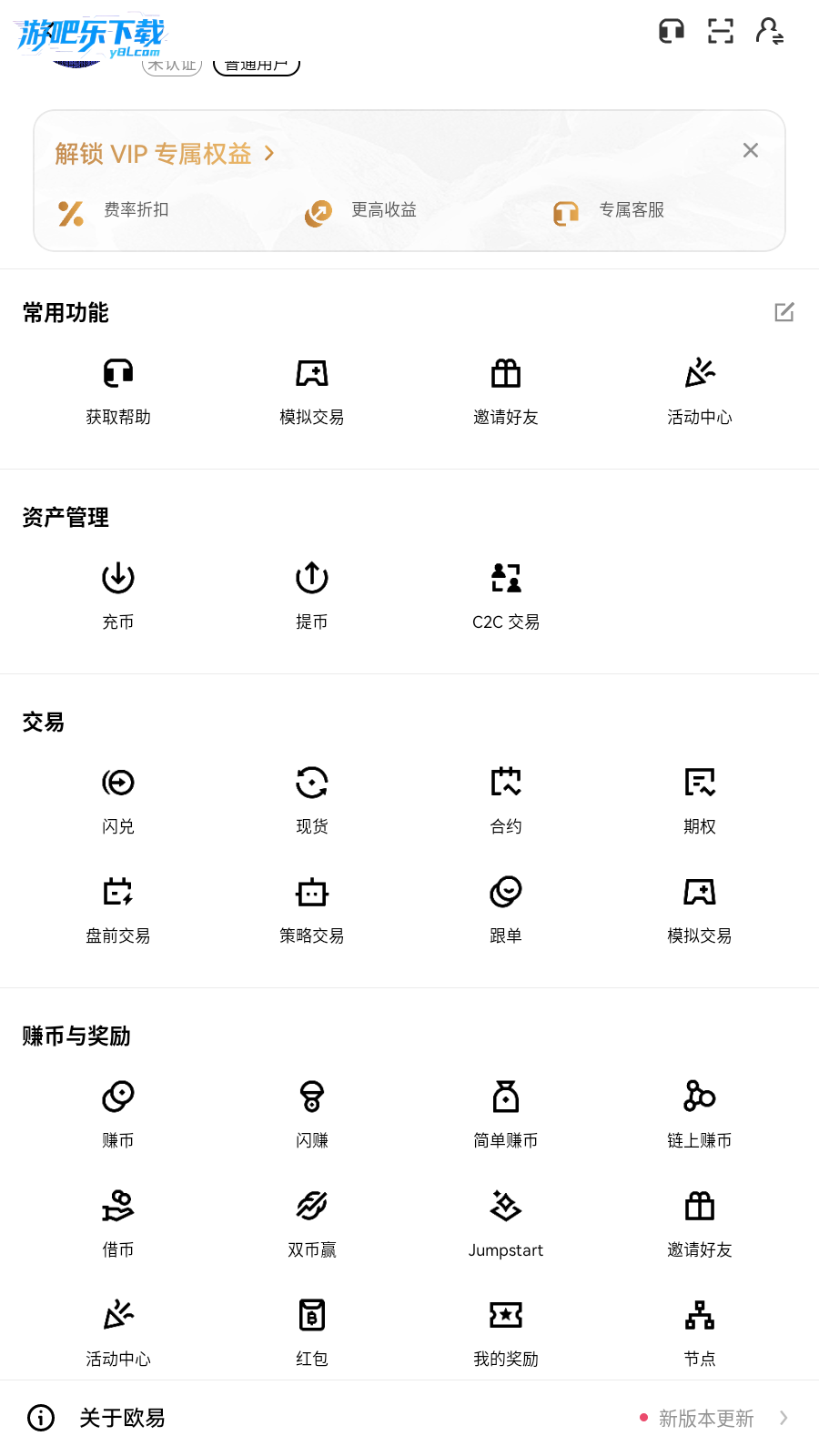Open 解锁 VIP 专属权益 link
Screen dimensions: 819x1456
(x=164, y=154)
